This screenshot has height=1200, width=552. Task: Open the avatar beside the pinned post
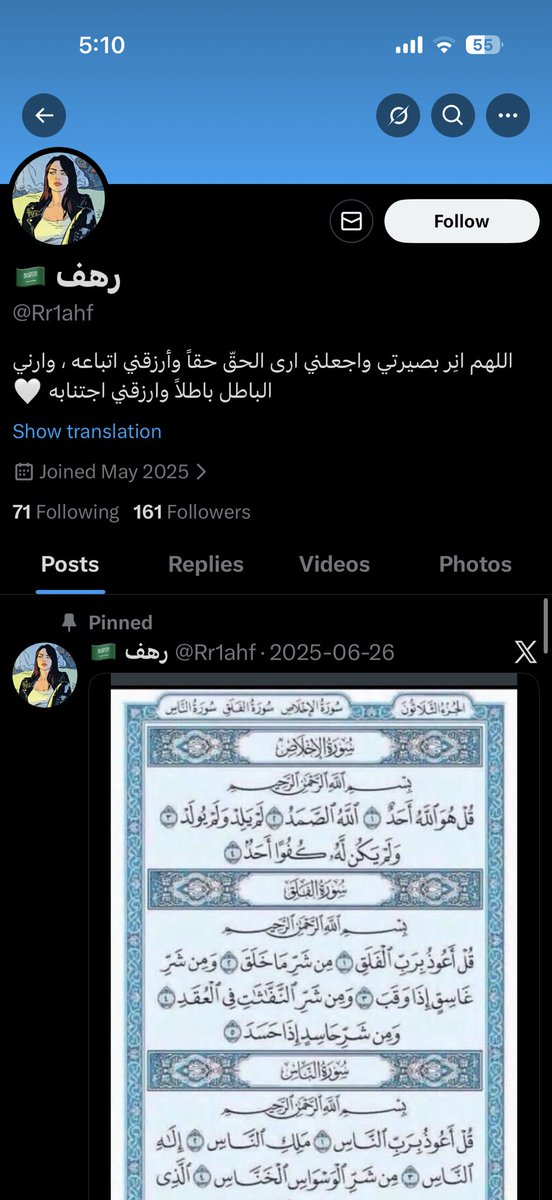45,675
